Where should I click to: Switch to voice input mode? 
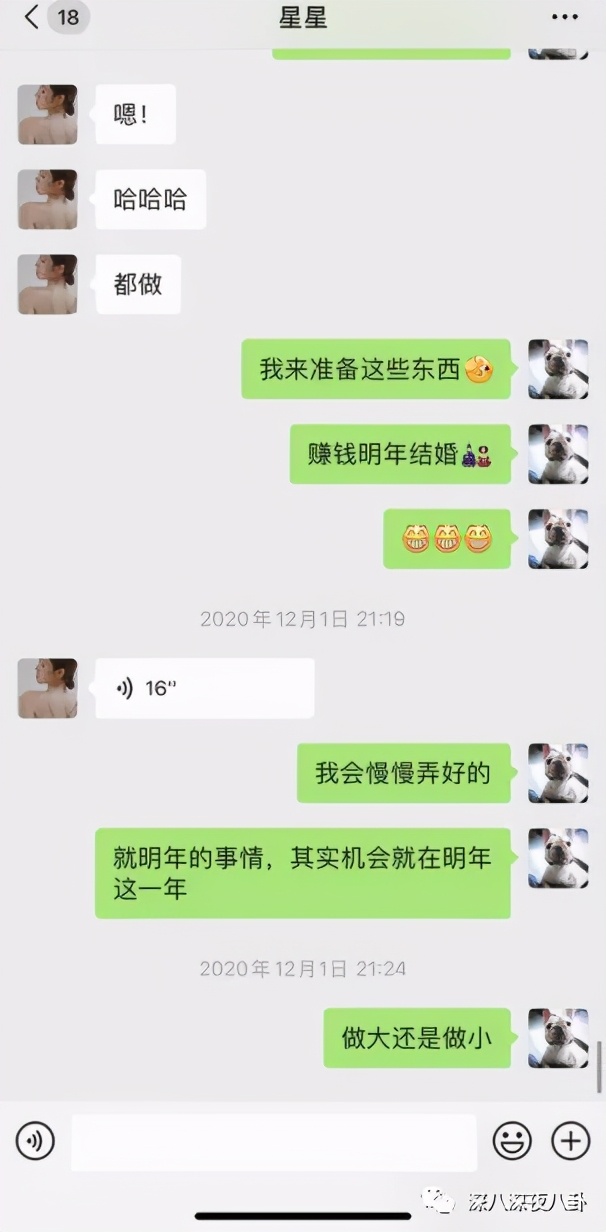click(x=35, y=1140)
